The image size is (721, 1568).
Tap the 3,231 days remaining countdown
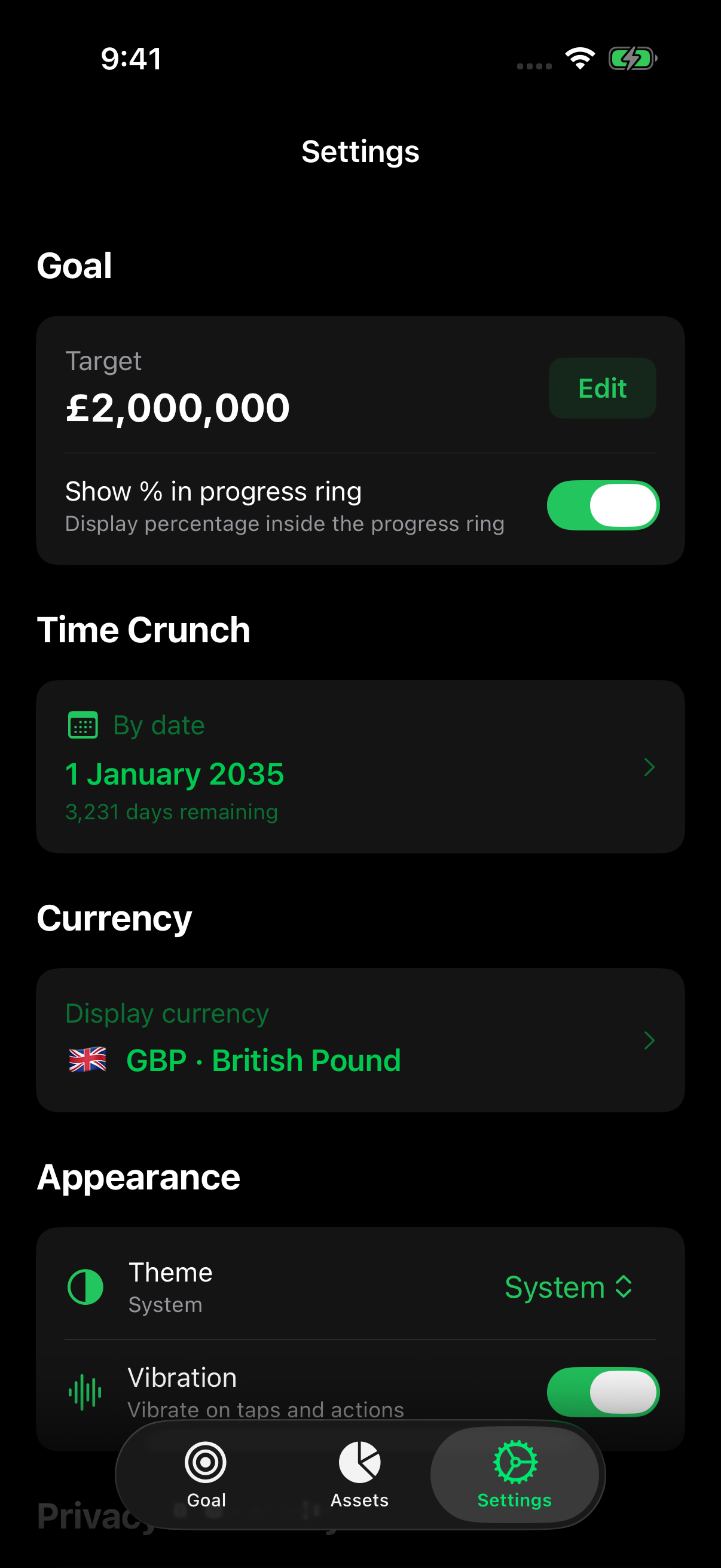pos(171,812)
